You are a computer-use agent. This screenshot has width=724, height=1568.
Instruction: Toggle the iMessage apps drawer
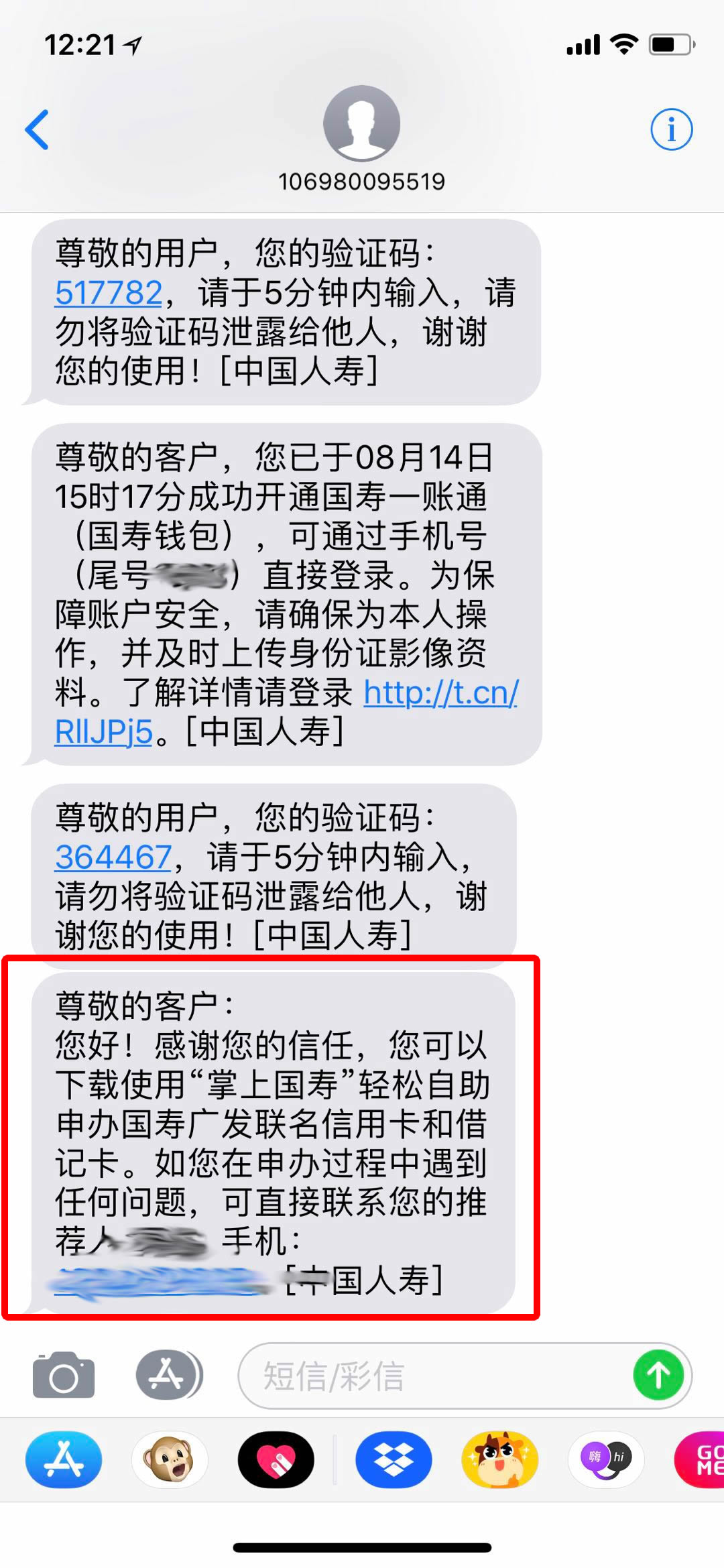click(x=168, y=1375)
